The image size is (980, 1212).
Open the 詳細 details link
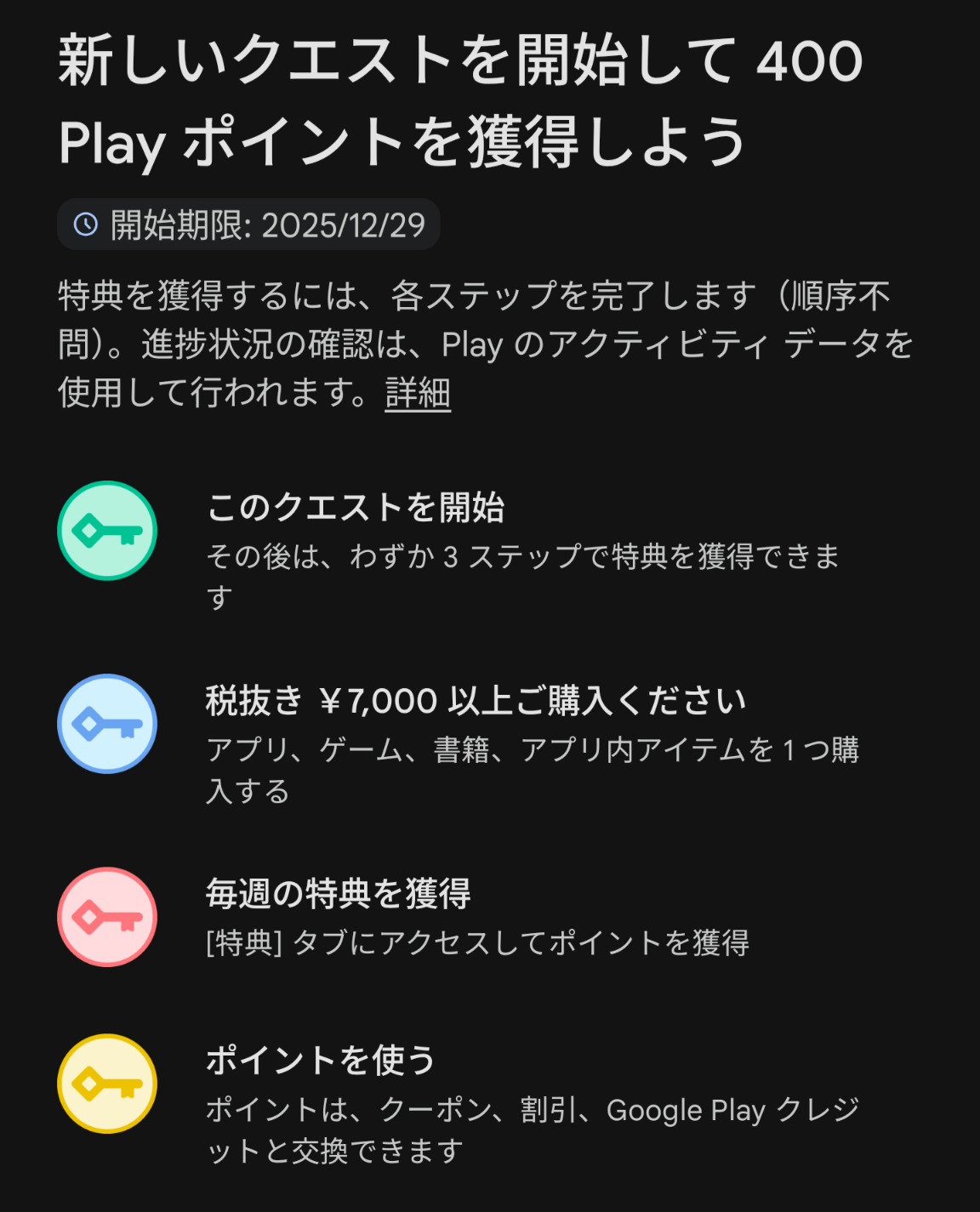pyautogui.click(x=418, y=393)
